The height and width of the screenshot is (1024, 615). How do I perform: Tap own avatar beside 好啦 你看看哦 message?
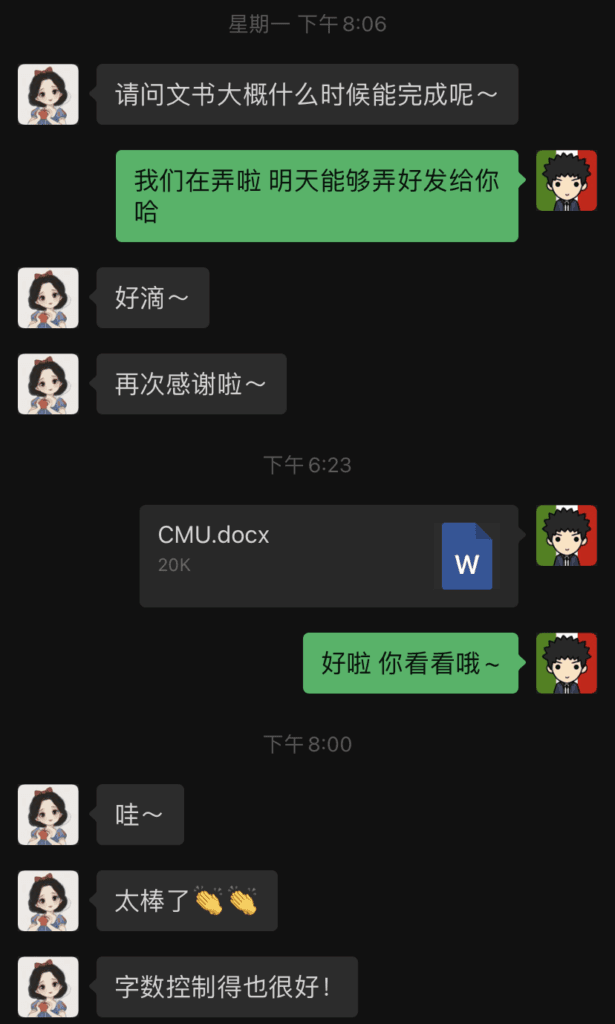tap(566, 662)
